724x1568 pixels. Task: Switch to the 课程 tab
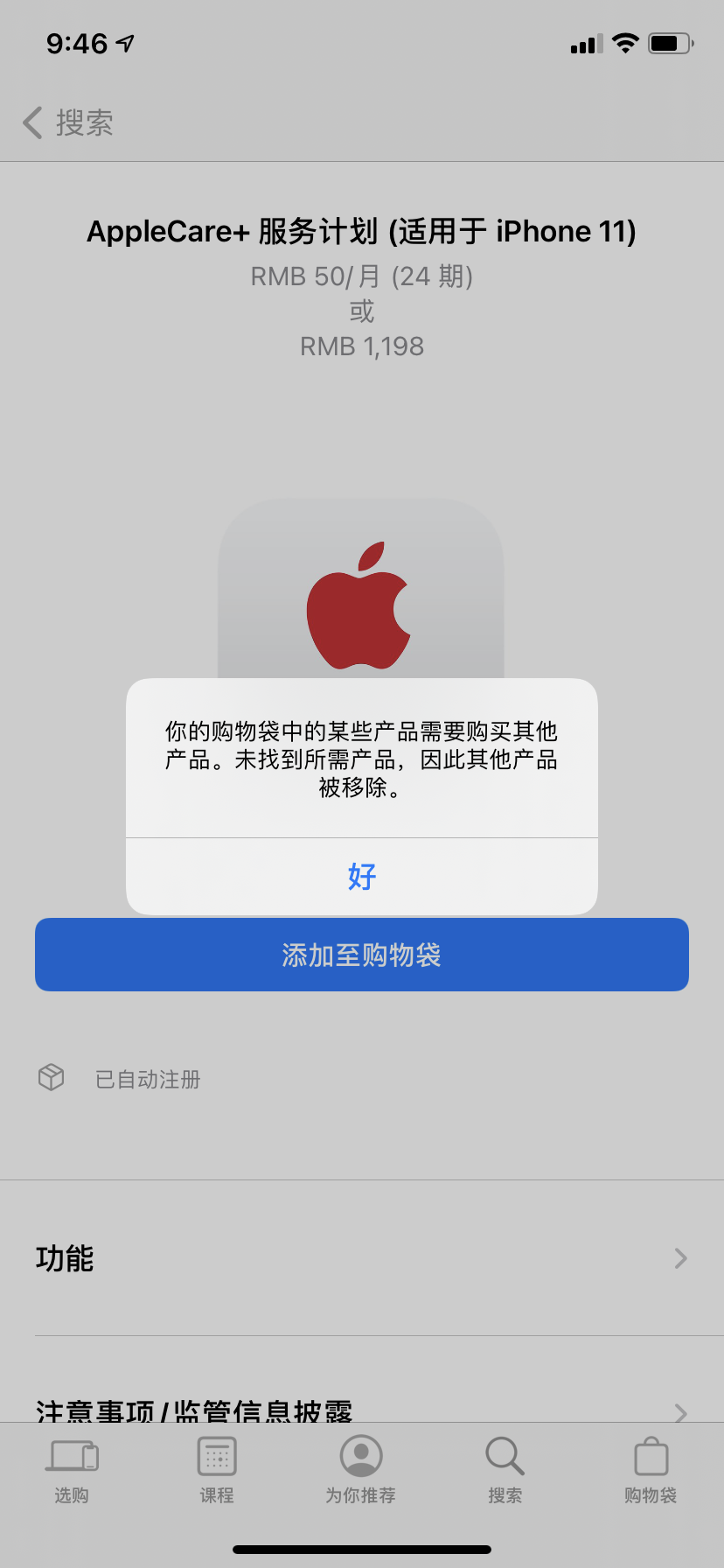(x=217, y=1470)
